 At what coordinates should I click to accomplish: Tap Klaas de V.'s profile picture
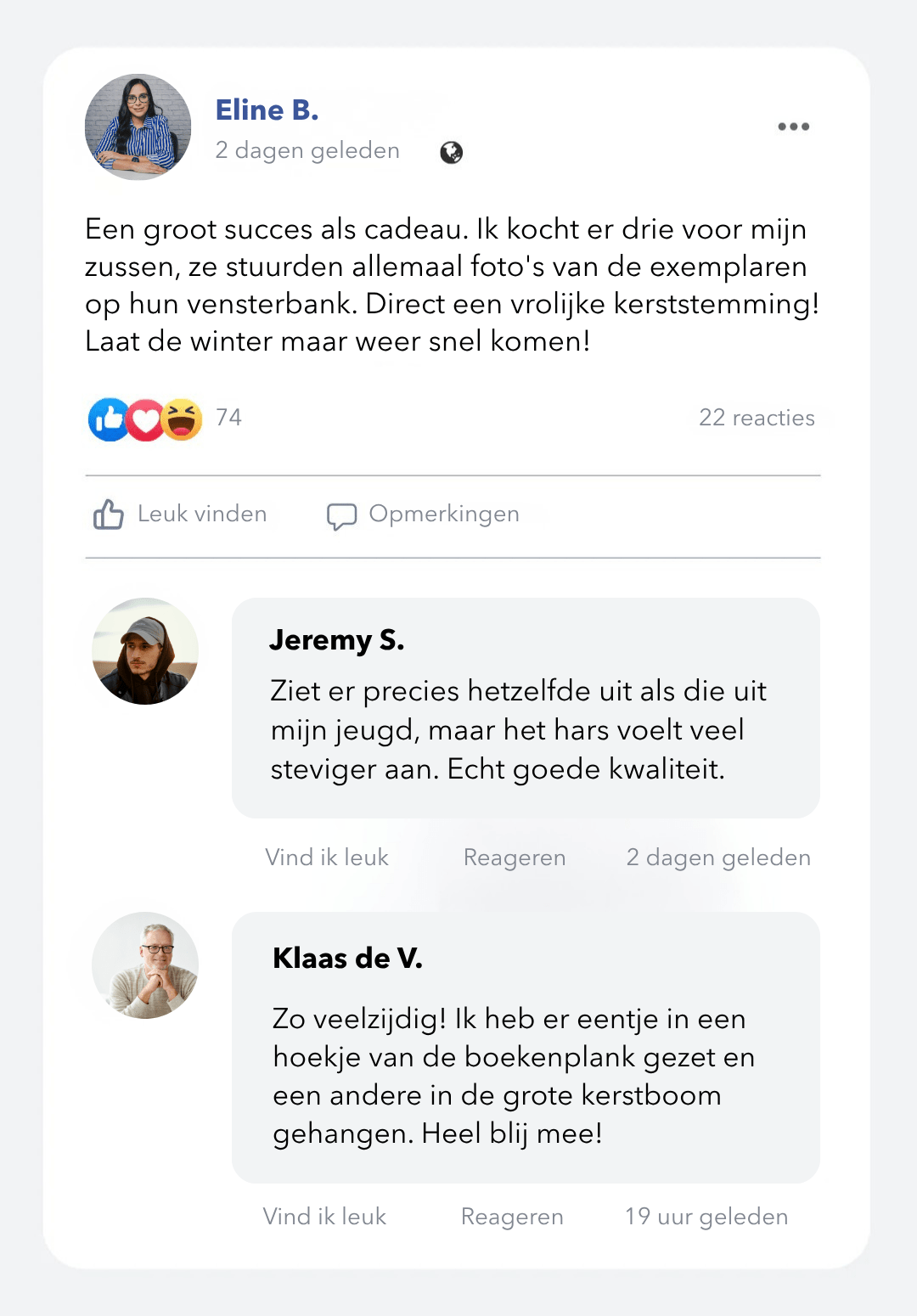click(x=145, y=965)
